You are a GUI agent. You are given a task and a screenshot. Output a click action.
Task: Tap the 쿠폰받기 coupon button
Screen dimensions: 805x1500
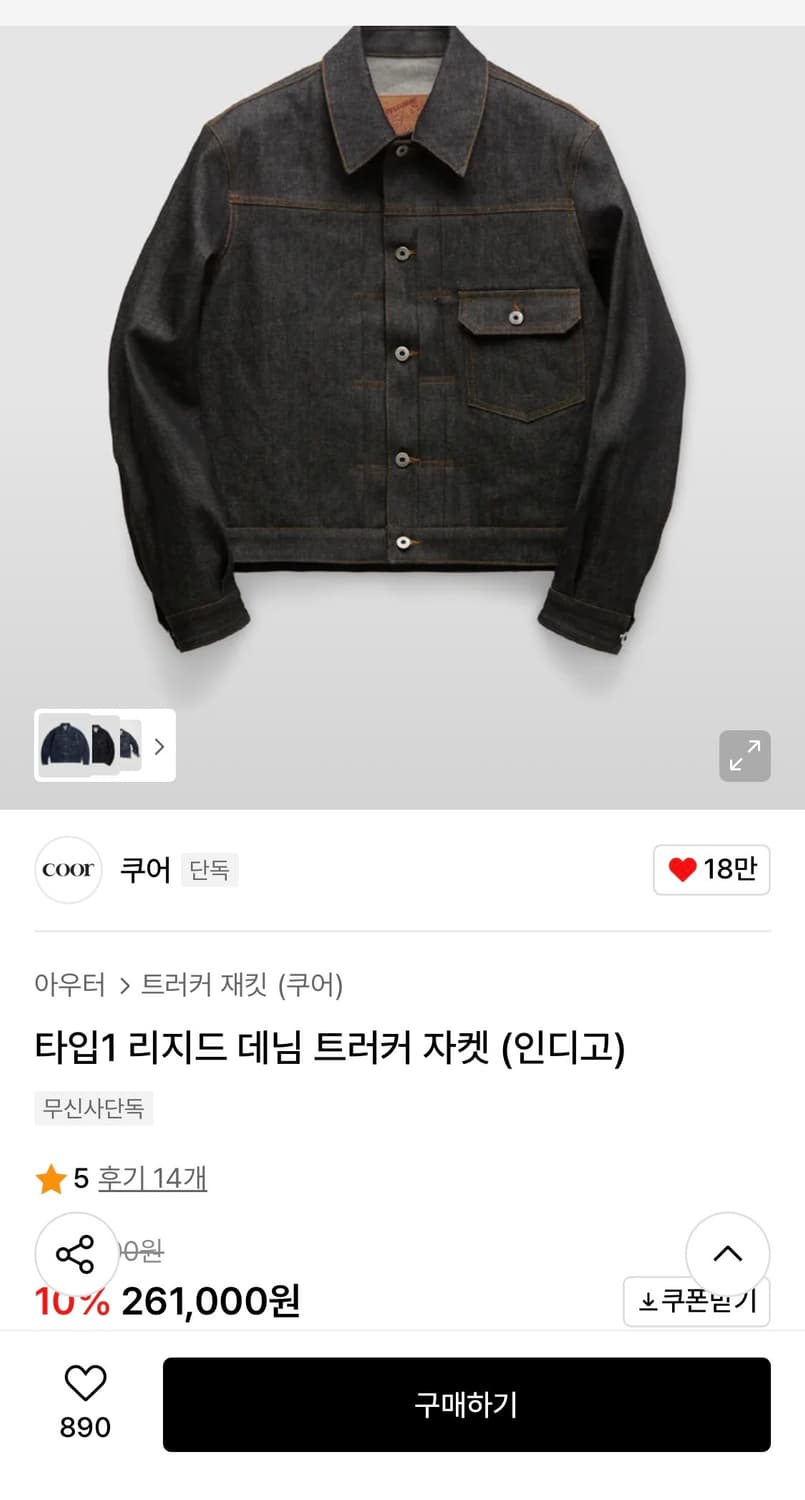(x=697, y=1301)
